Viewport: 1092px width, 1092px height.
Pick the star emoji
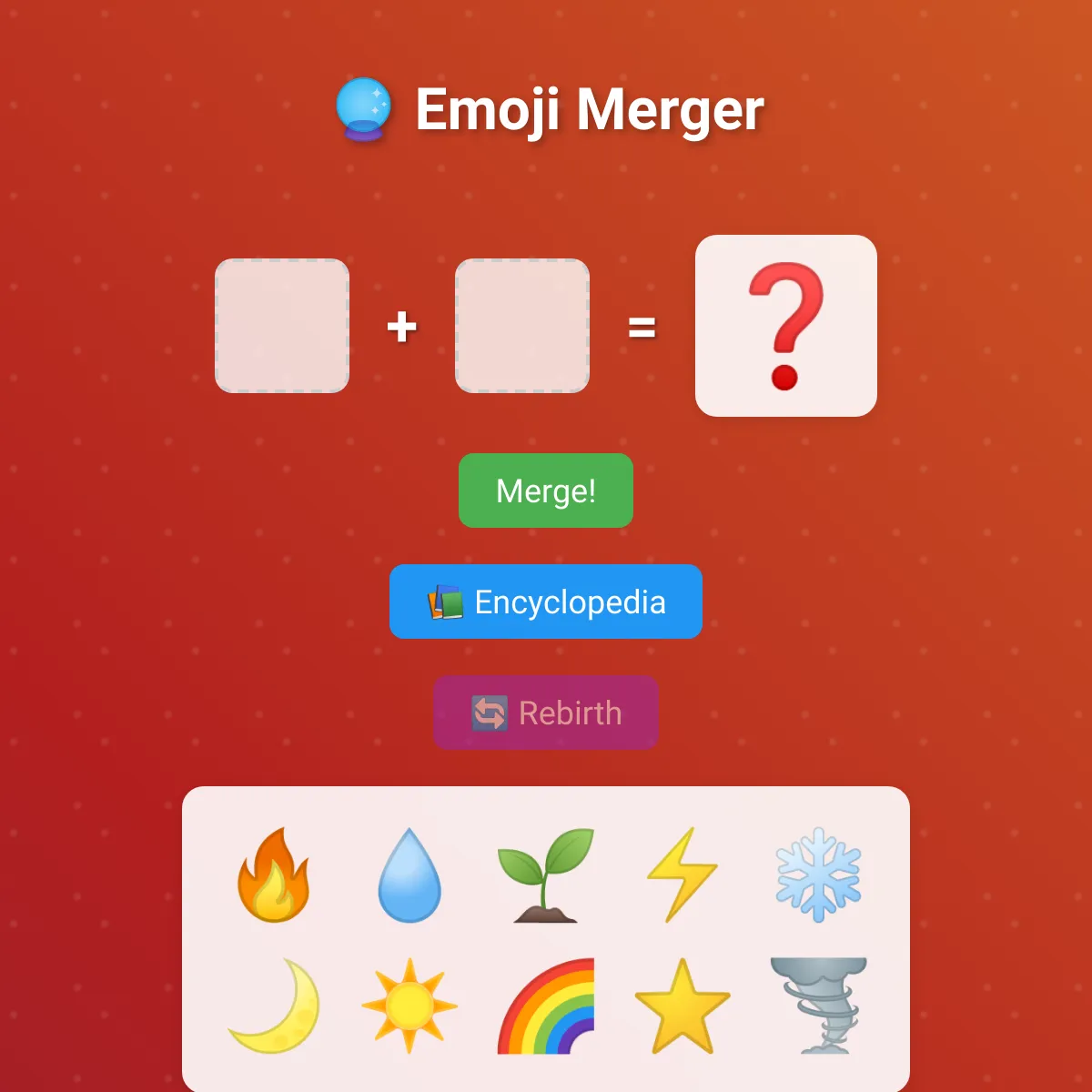coord(682,1006)
